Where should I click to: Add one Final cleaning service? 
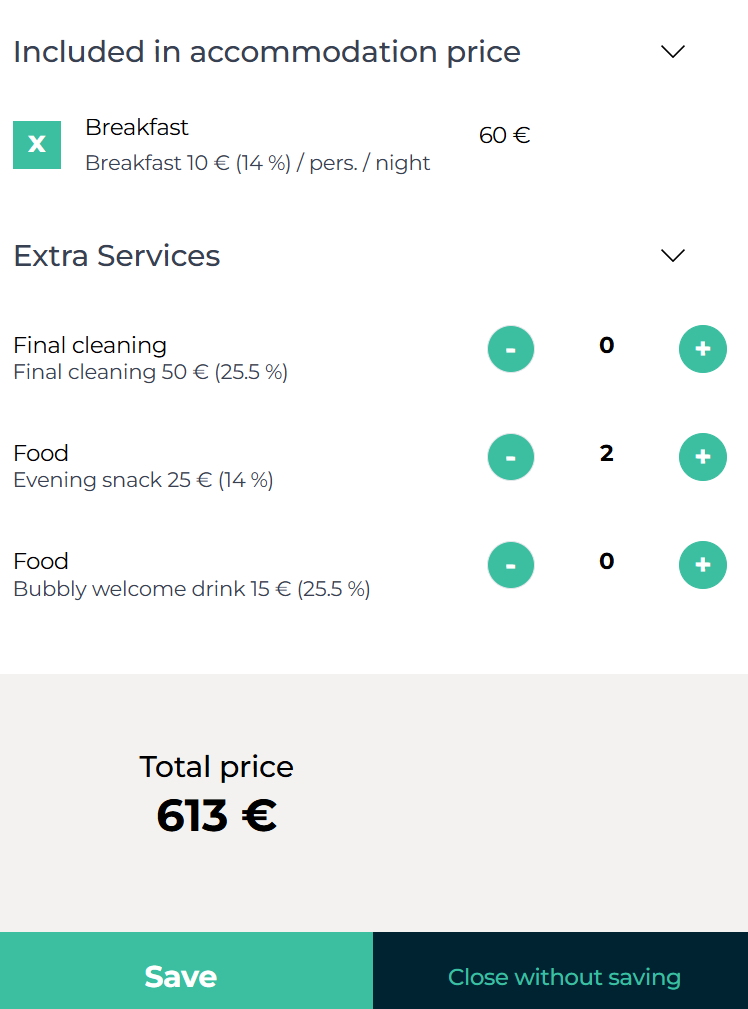pos(703,349)
